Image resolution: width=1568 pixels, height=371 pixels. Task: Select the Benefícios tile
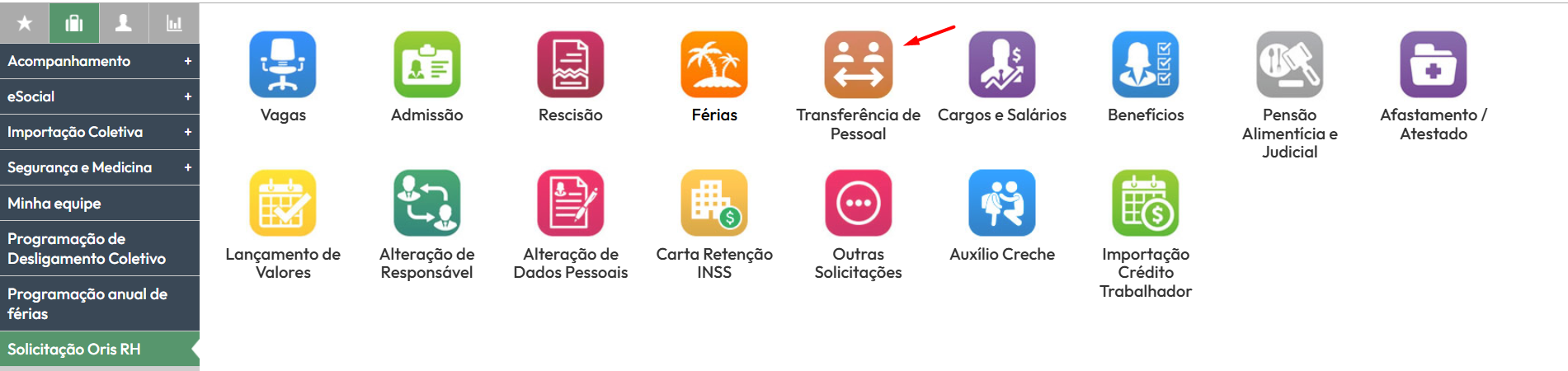click(x=1146, y=65)
